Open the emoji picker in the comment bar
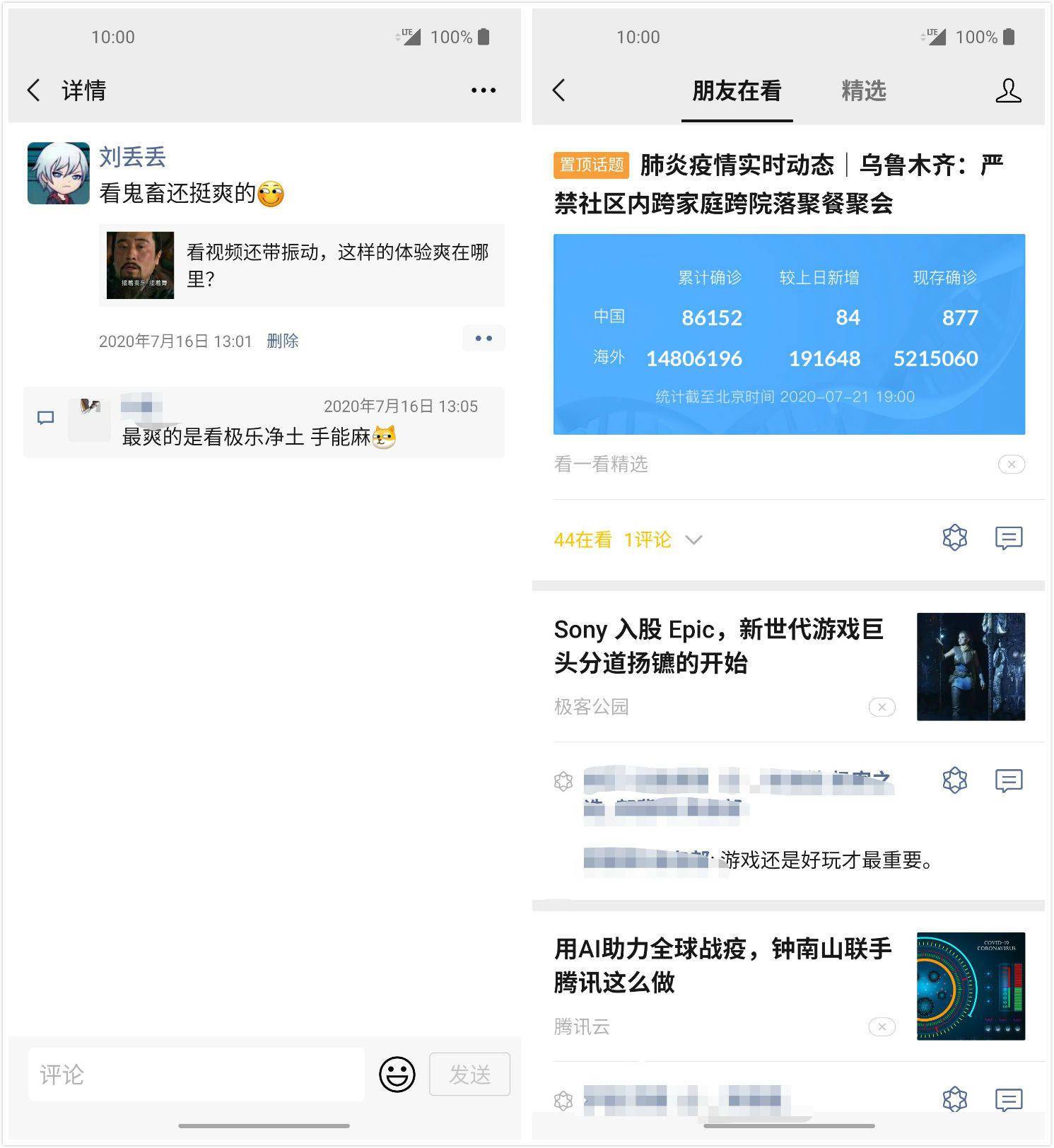Viewport: 1054px width, 1148px height. click(x=396, y=1074)
